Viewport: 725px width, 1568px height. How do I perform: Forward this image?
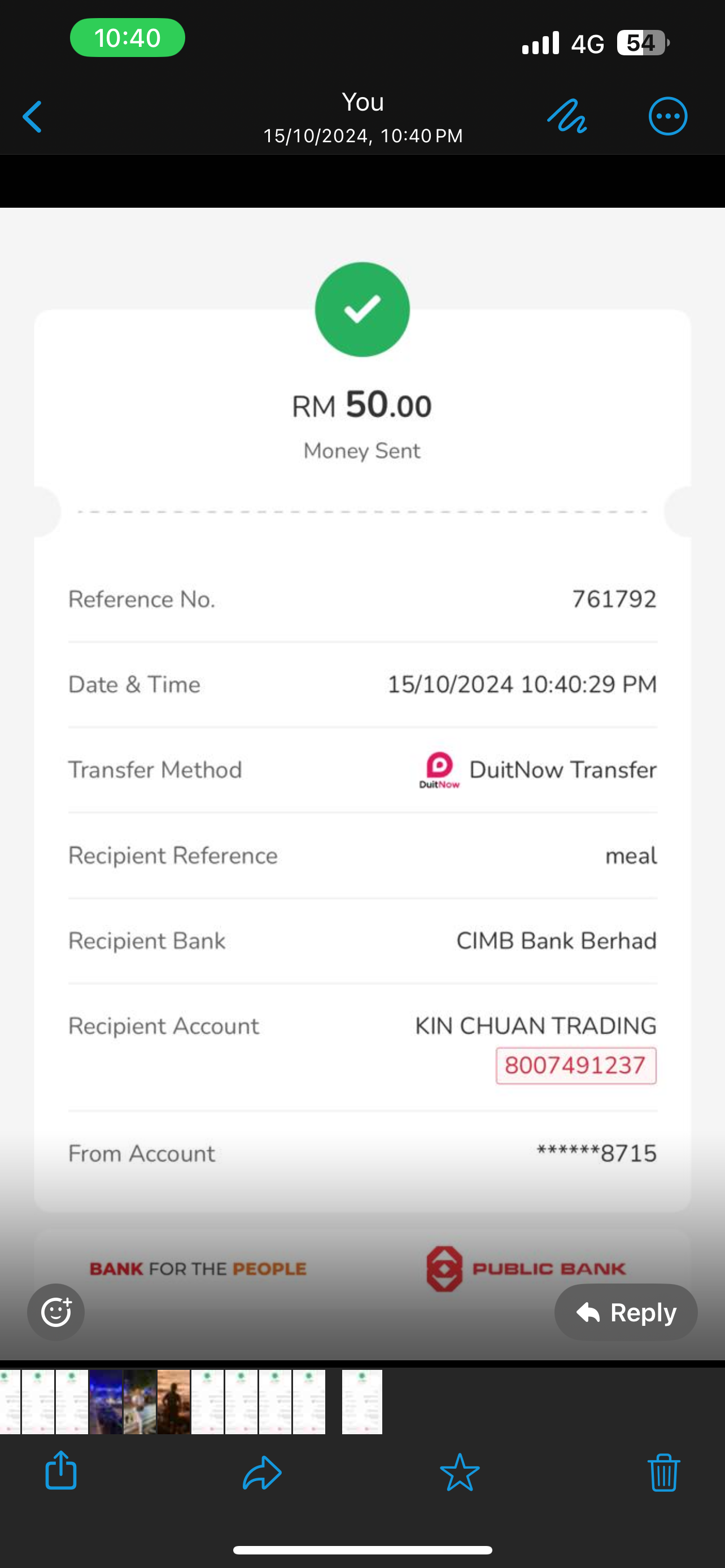(x=262, y=1472)
